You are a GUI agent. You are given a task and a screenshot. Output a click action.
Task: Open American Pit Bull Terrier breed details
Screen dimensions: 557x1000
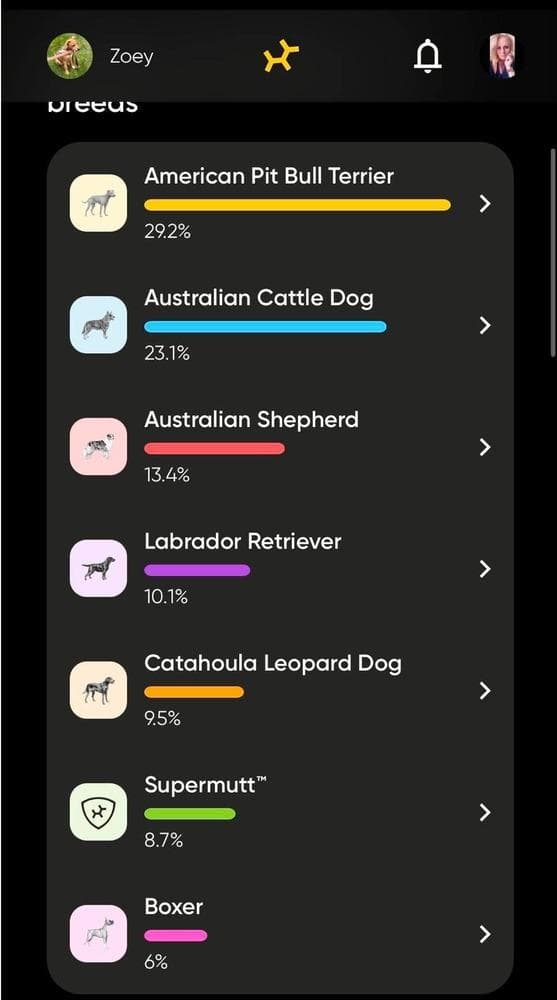281,203
